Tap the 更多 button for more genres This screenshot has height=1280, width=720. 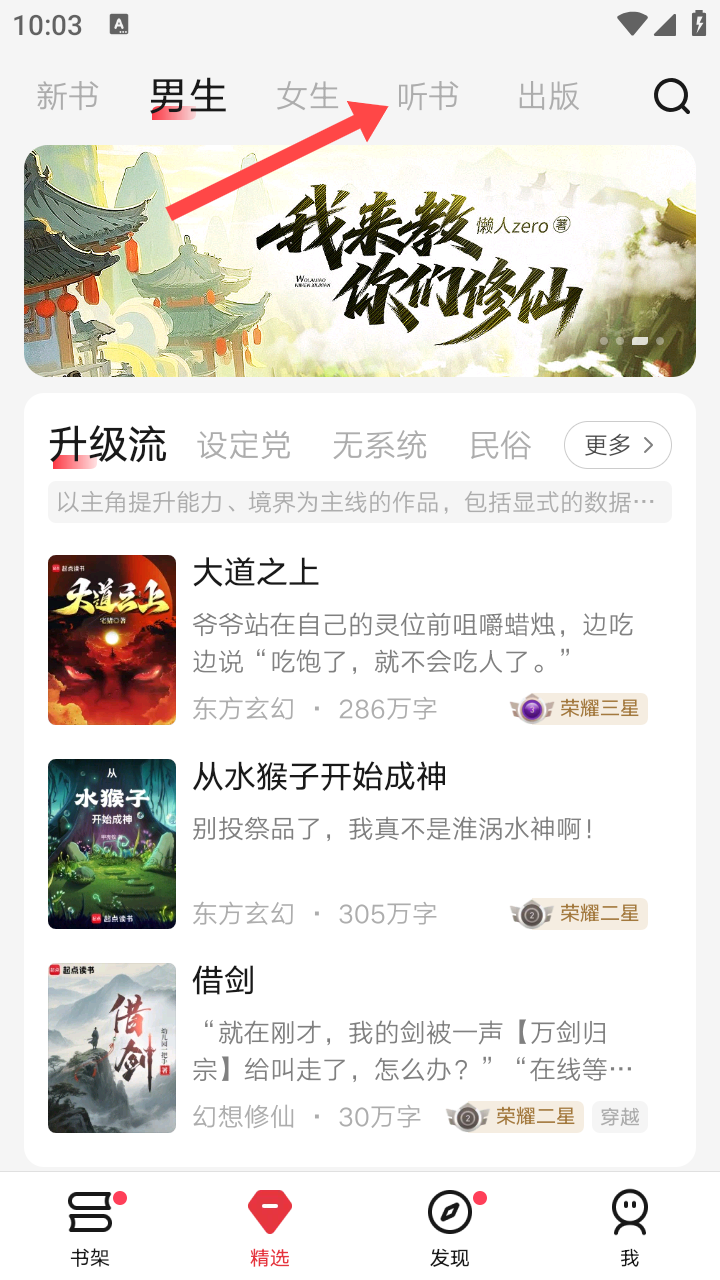(x=617, y=445)
